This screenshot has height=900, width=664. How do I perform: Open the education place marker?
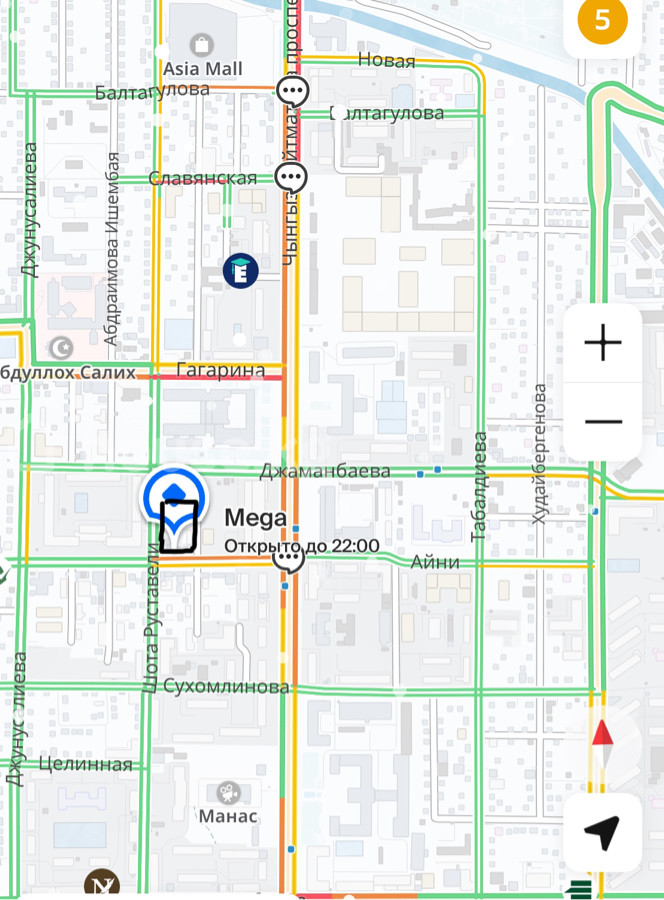pyautogui.click(x=240, y=270)
